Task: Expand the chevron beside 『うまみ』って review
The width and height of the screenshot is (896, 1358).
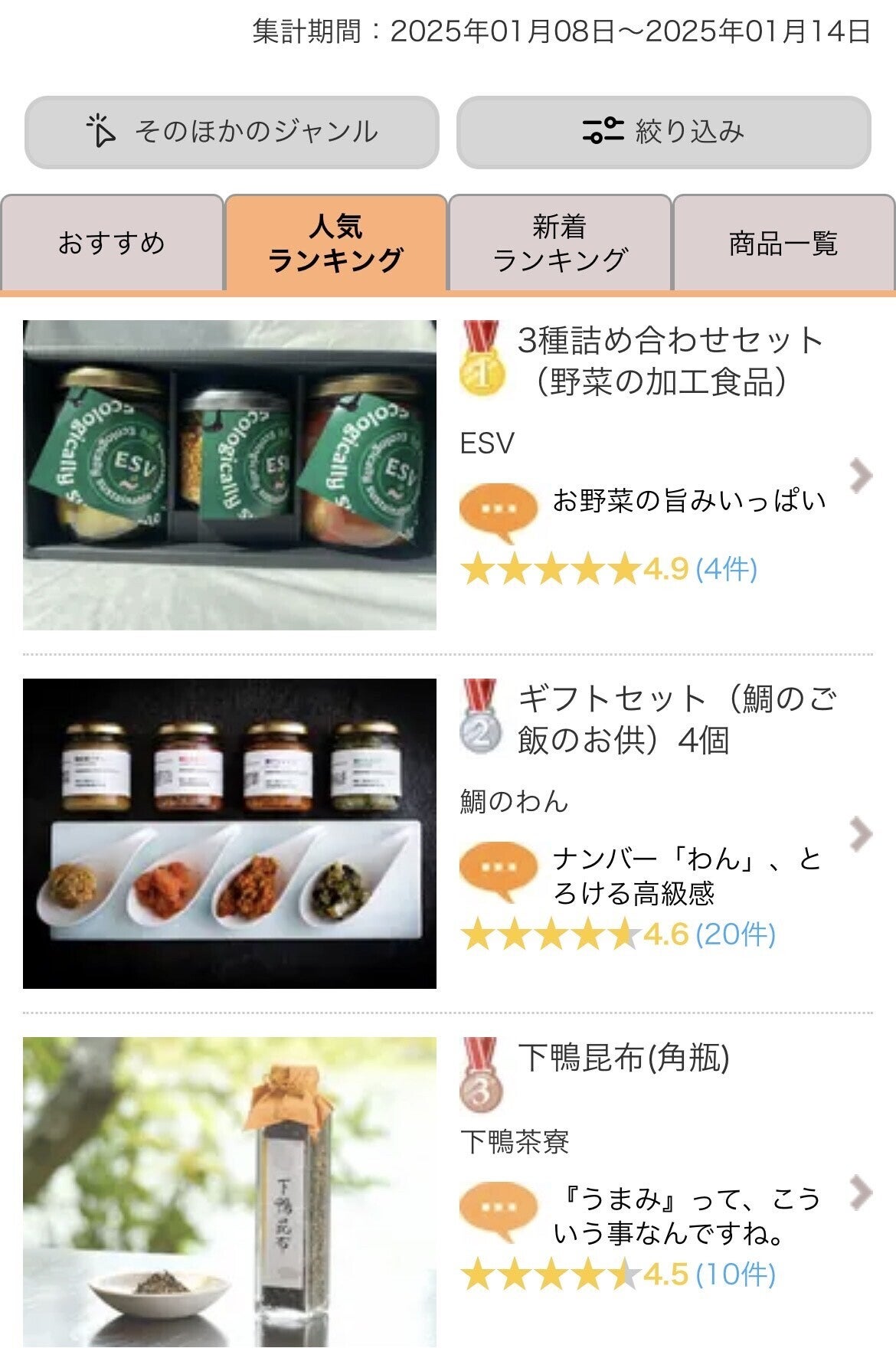Action: pos(862,1193)
